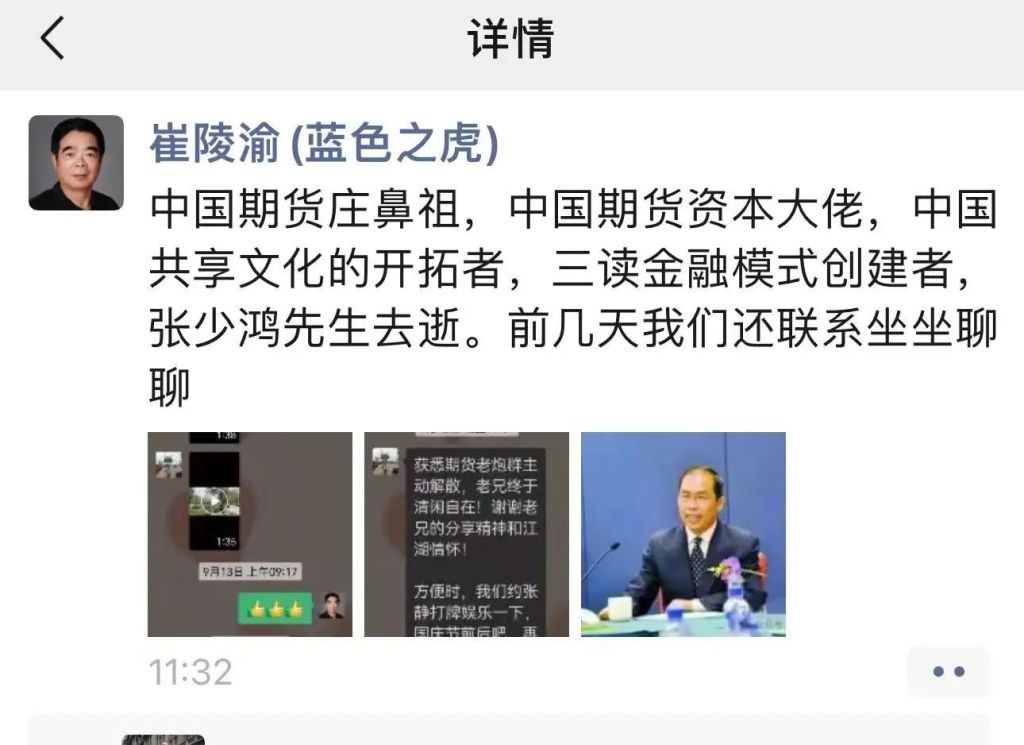Screen dimensions: 1024x745
Task: Open the first chat screenshot image
Action: coord(250,534)
